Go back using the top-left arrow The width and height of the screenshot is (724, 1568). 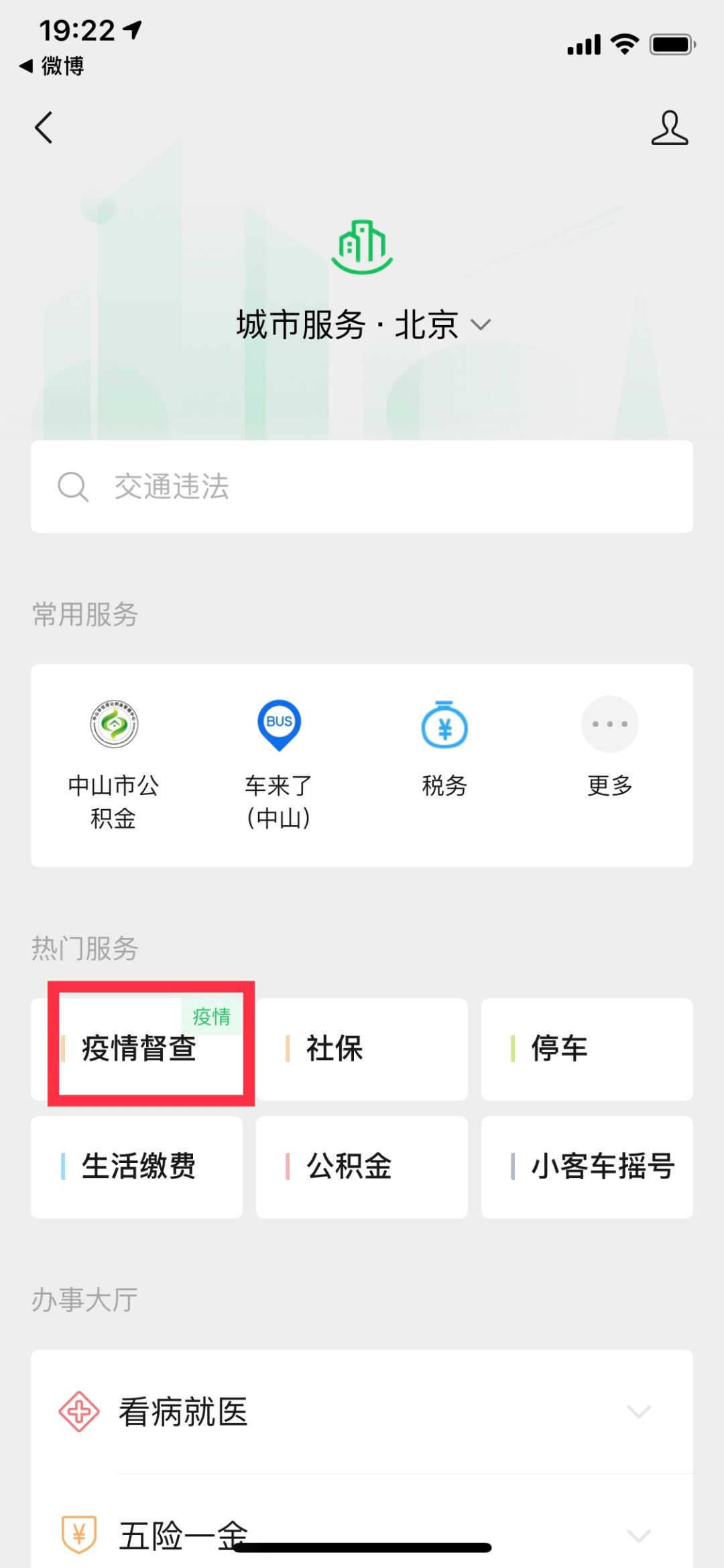tap(44, 127)
